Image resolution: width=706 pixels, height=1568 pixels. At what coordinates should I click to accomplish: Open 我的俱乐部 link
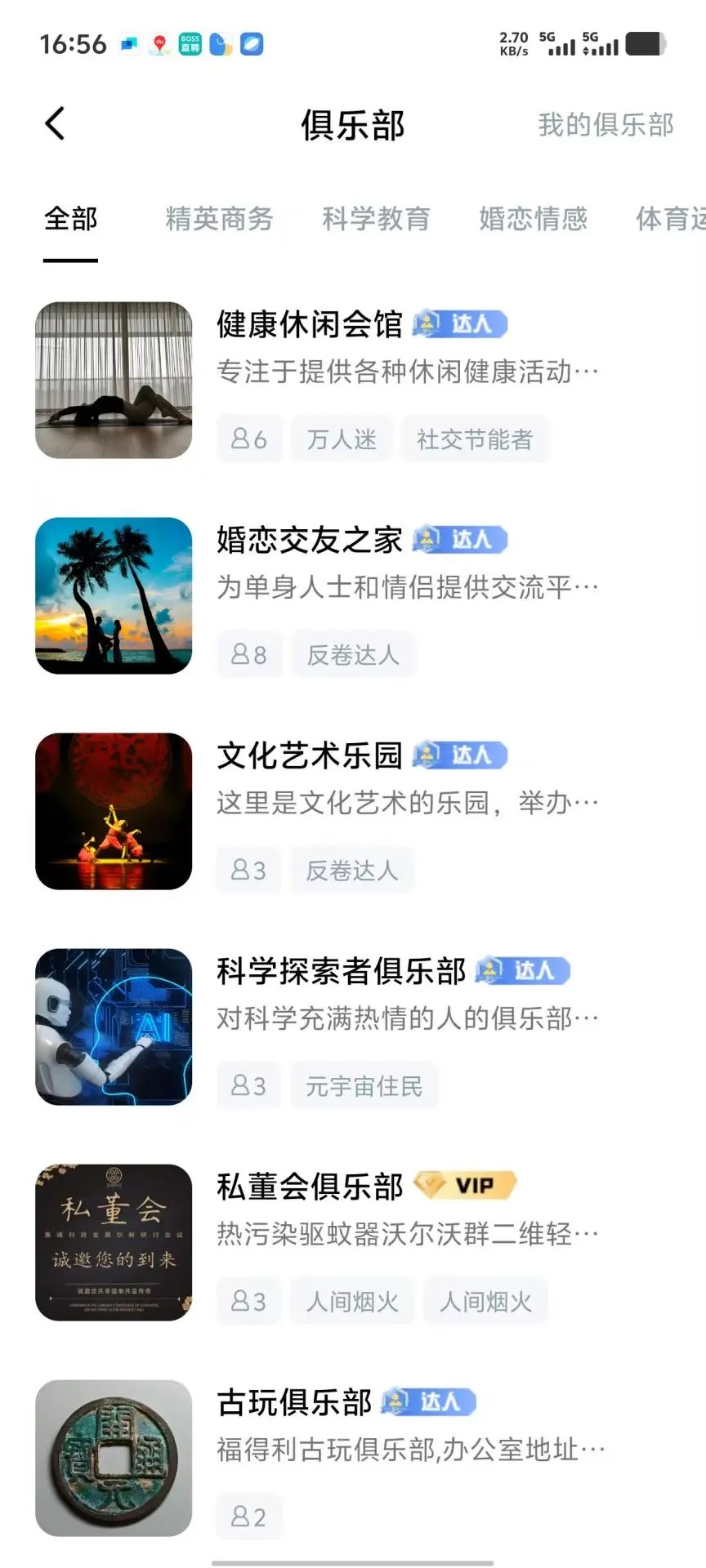(605, 125)
